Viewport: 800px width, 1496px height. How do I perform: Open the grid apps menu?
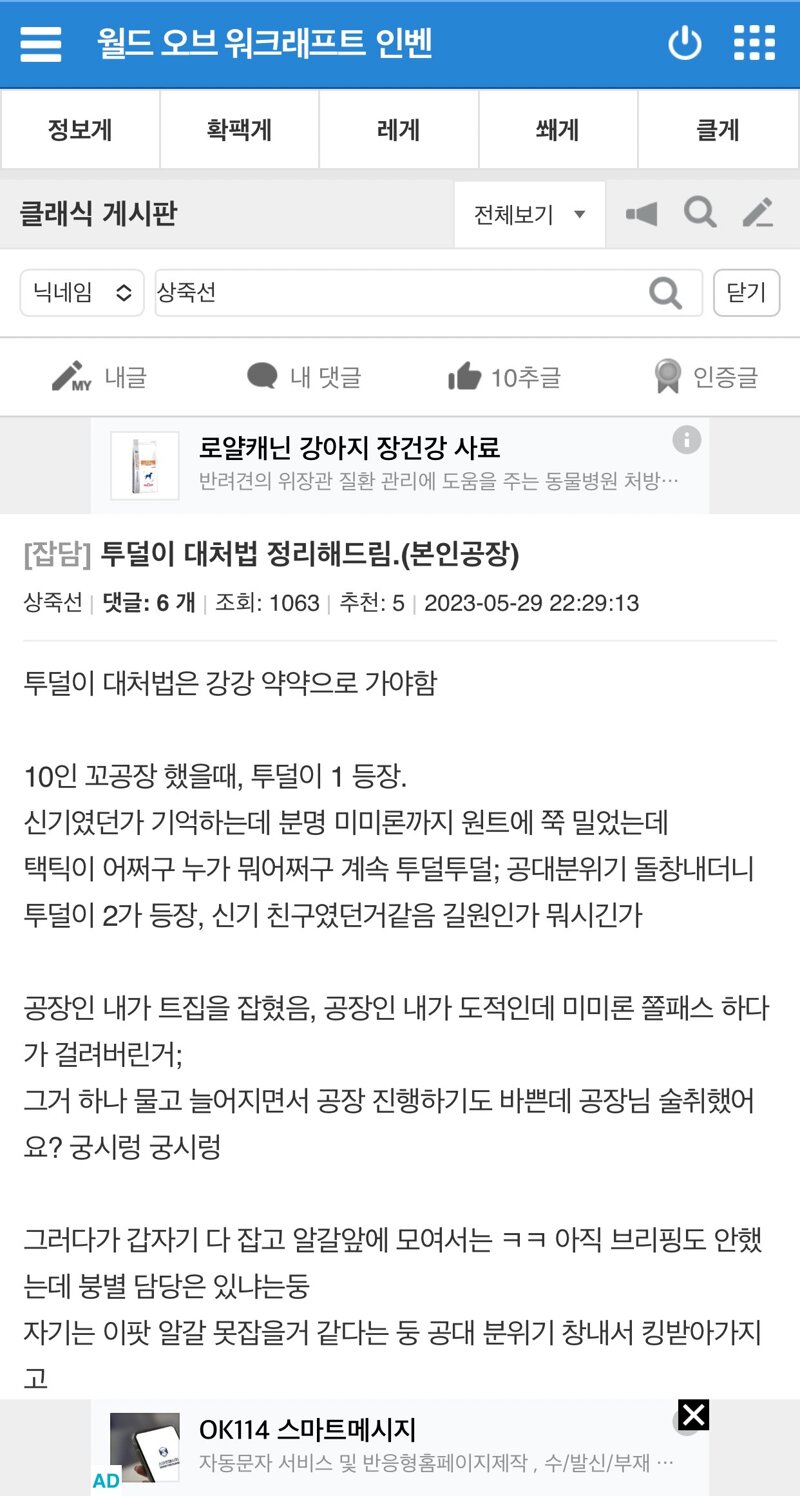[755, 44]
